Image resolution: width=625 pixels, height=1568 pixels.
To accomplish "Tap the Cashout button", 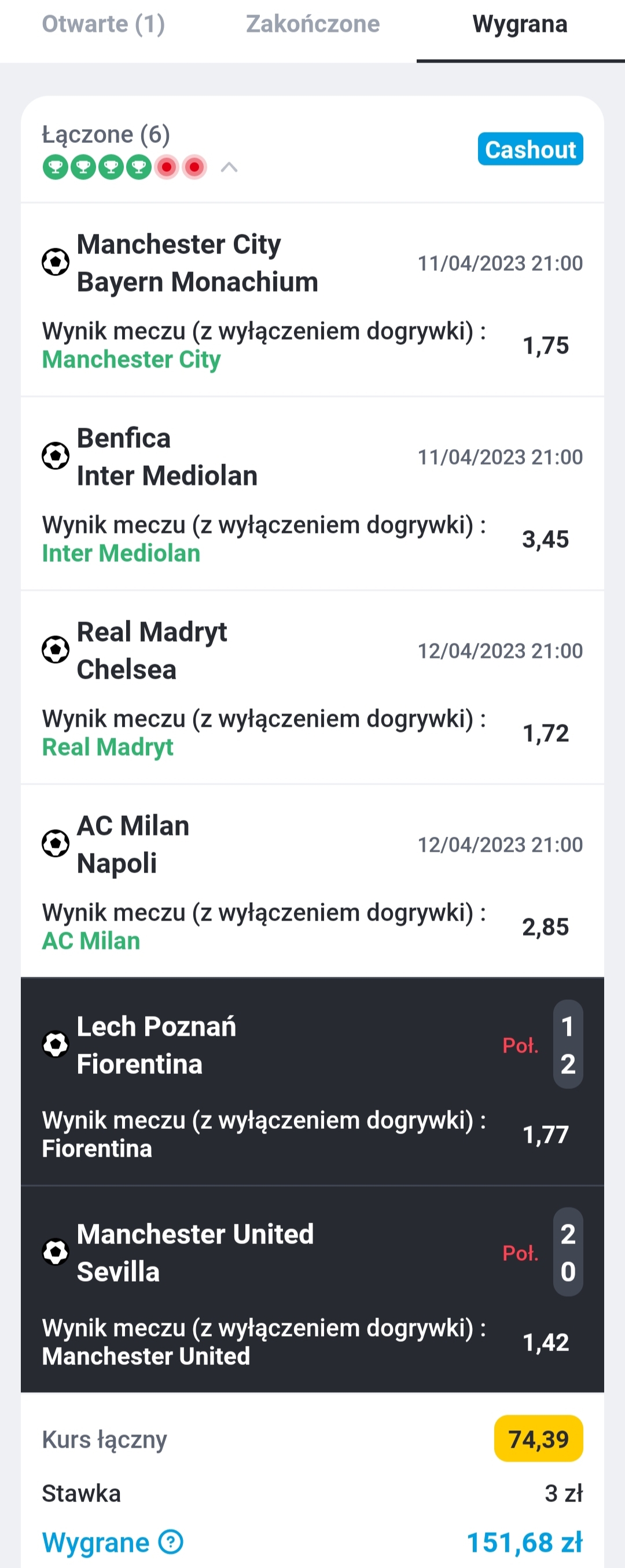I will point(530,149).
